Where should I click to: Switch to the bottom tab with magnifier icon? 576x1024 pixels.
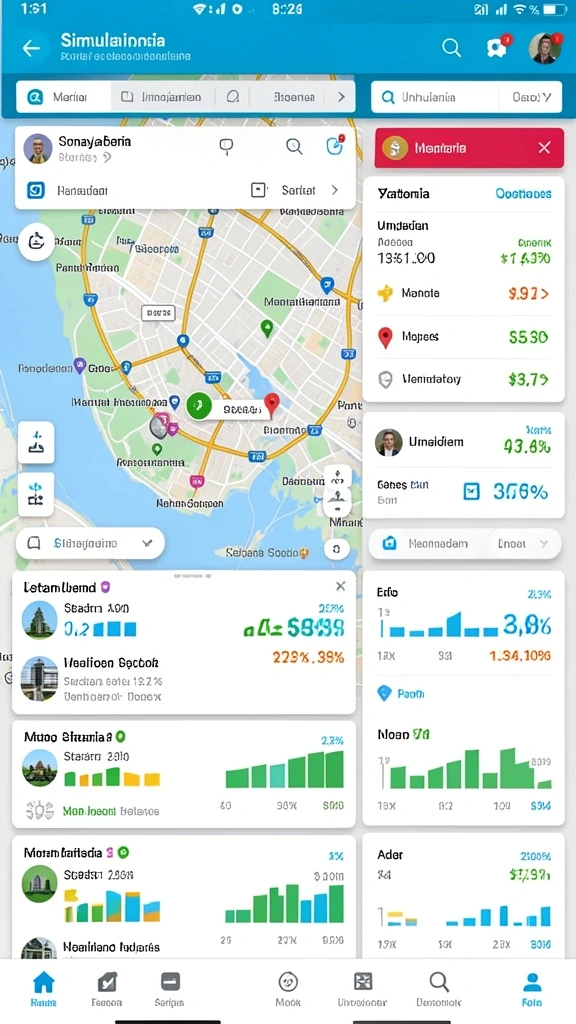click(x=438, y=989)
